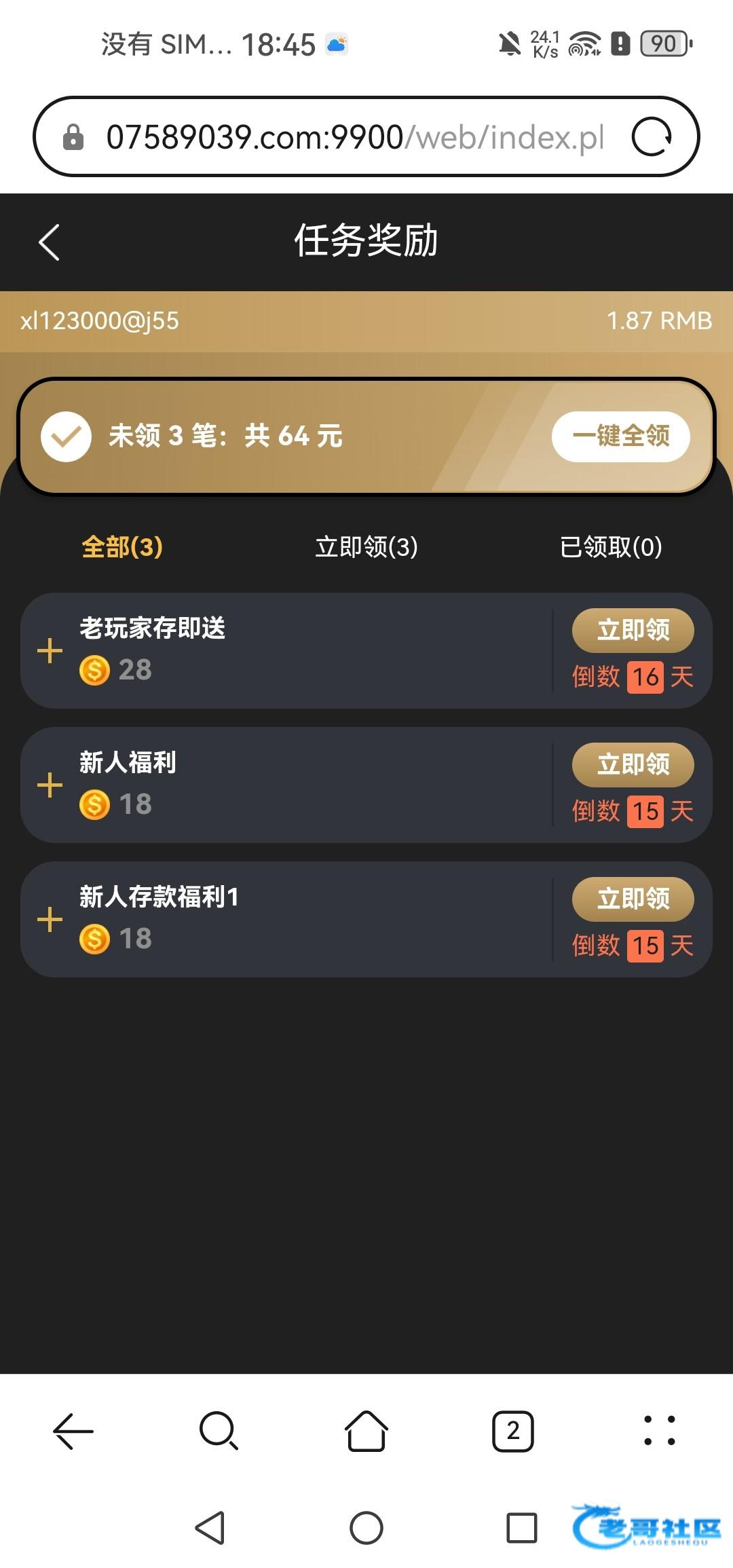Switch to the 立即领(3) tab
This screenshot has height=1568, width=733.
[366, 547]
